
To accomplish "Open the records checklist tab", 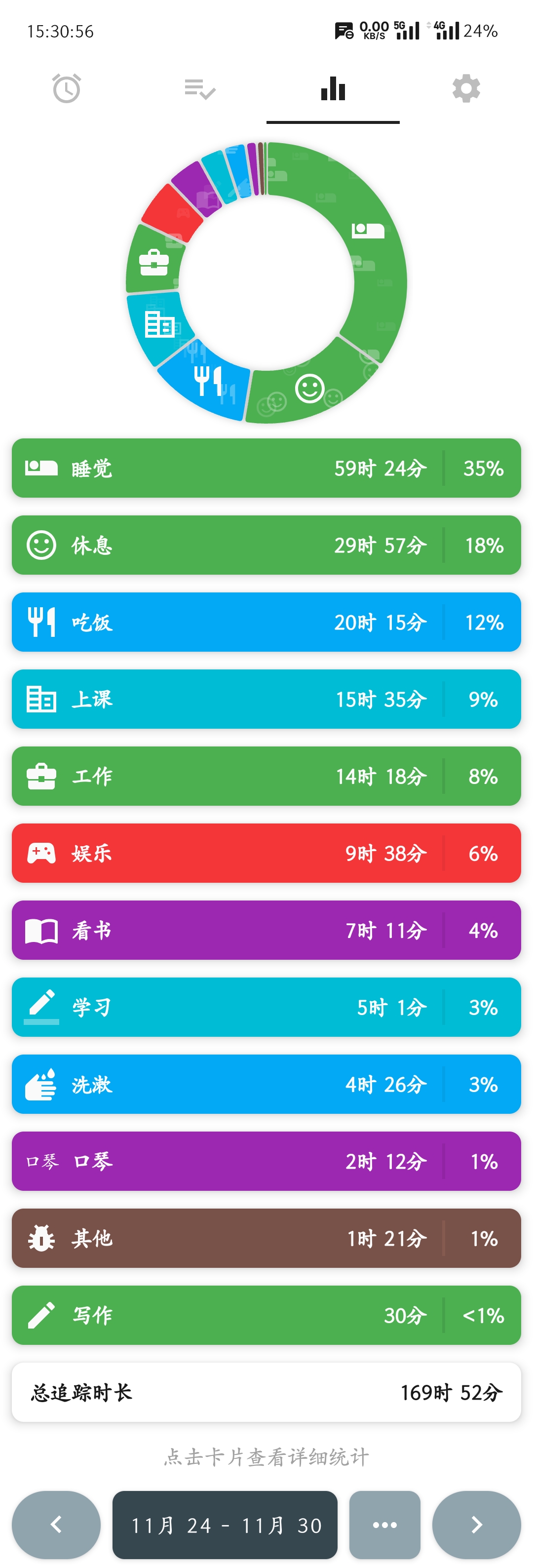I will click(x=199, y=89).
